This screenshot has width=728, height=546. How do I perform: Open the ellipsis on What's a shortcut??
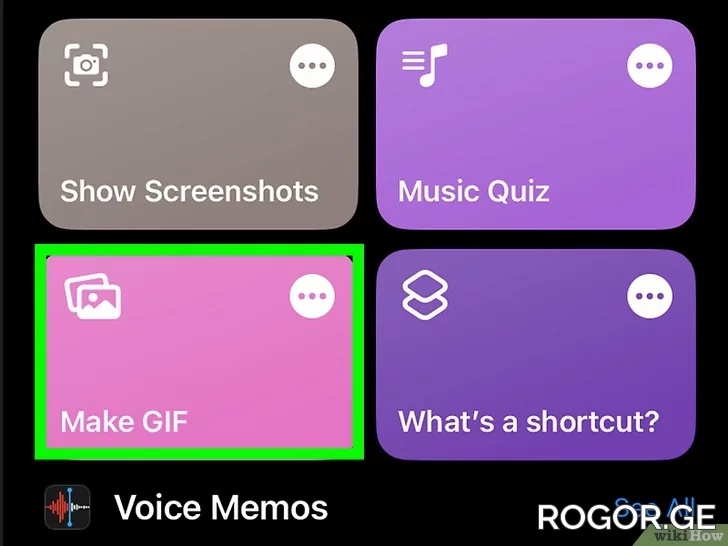point(650,296)
